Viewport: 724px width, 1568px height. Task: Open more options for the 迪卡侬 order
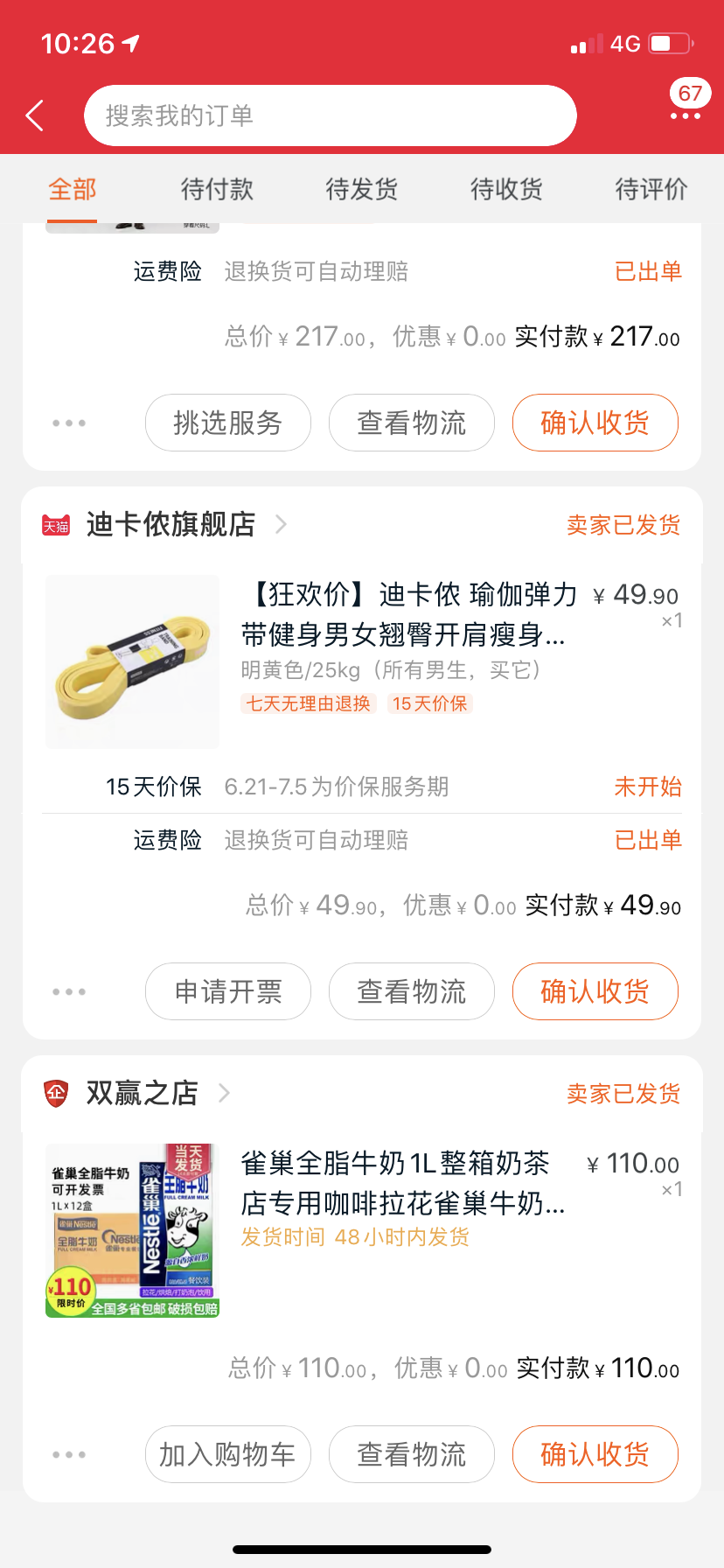click(69, 991)
